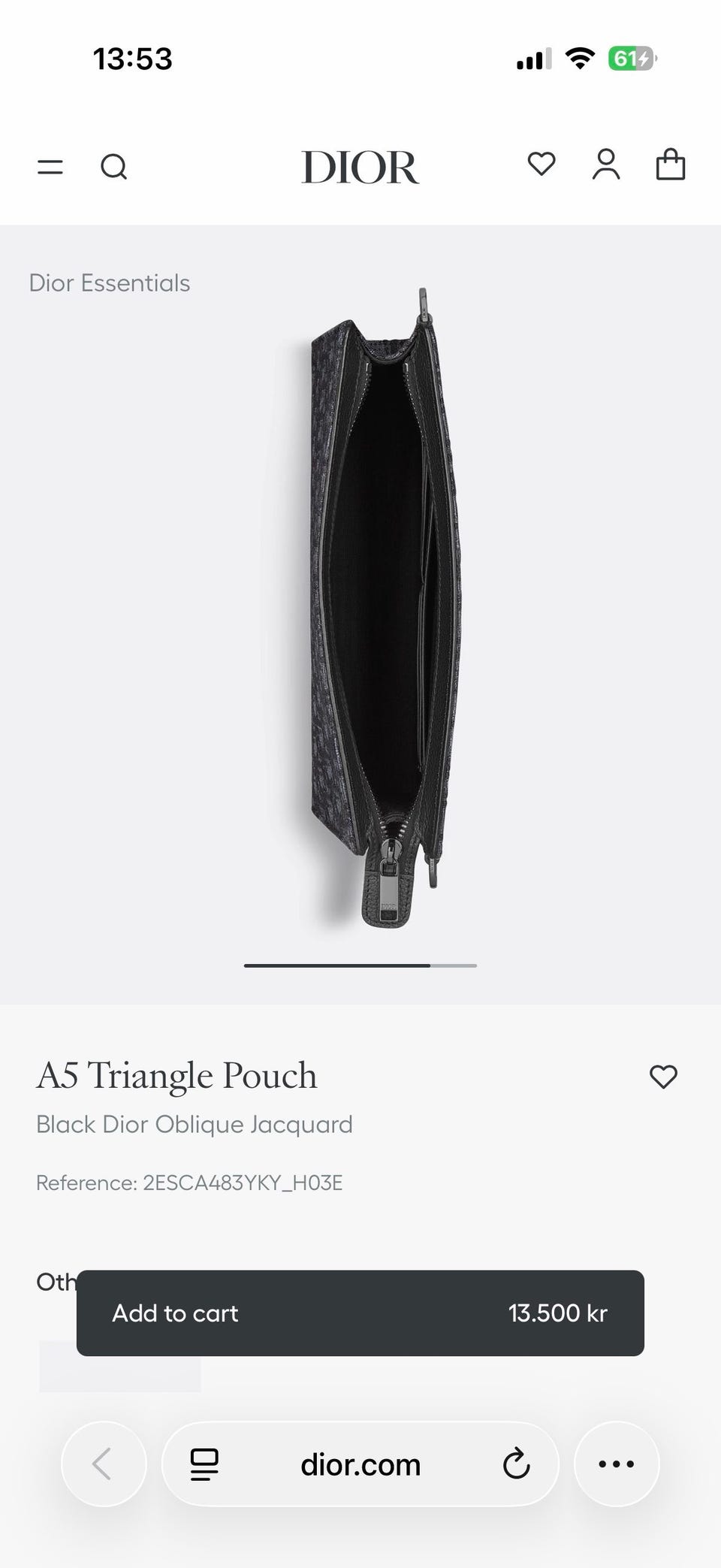
Task: Add A5 Triangle Pouch to wishlist
Action: coord(663,1077)
